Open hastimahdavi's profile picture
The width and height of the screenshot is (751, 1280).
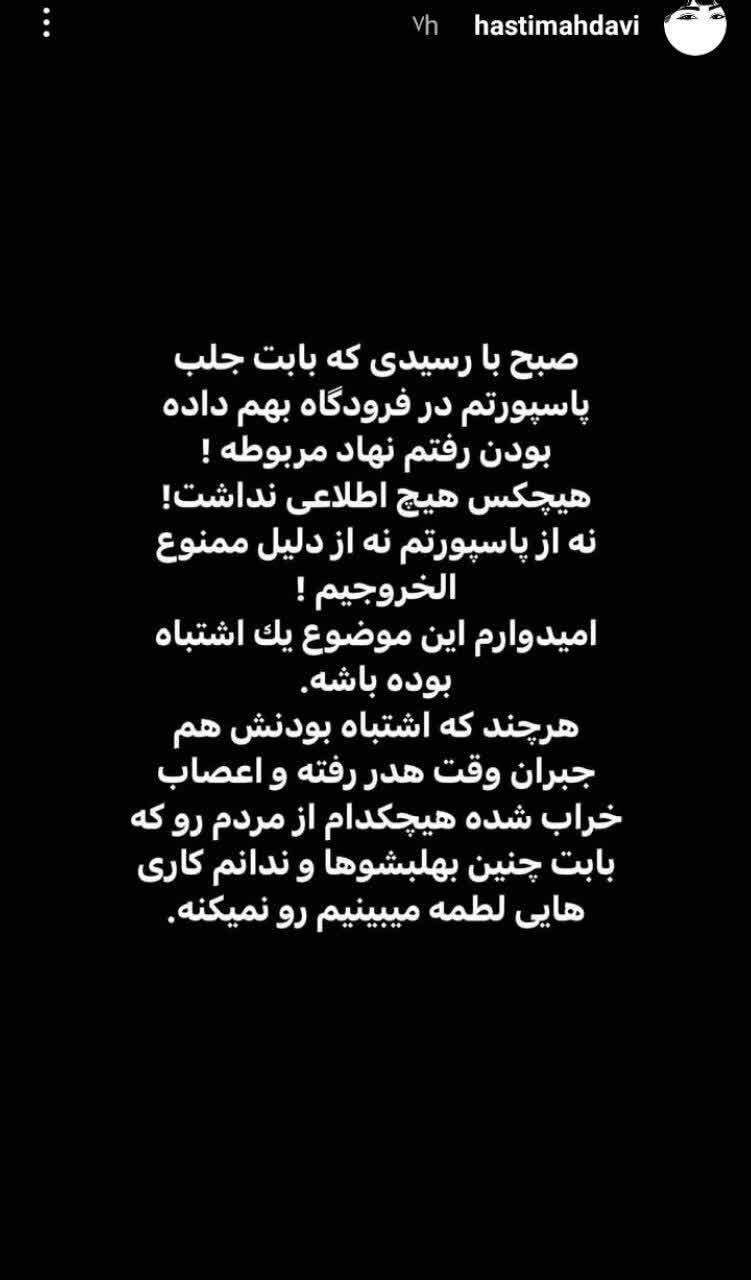pyautogui.click(x=695, y=27)
